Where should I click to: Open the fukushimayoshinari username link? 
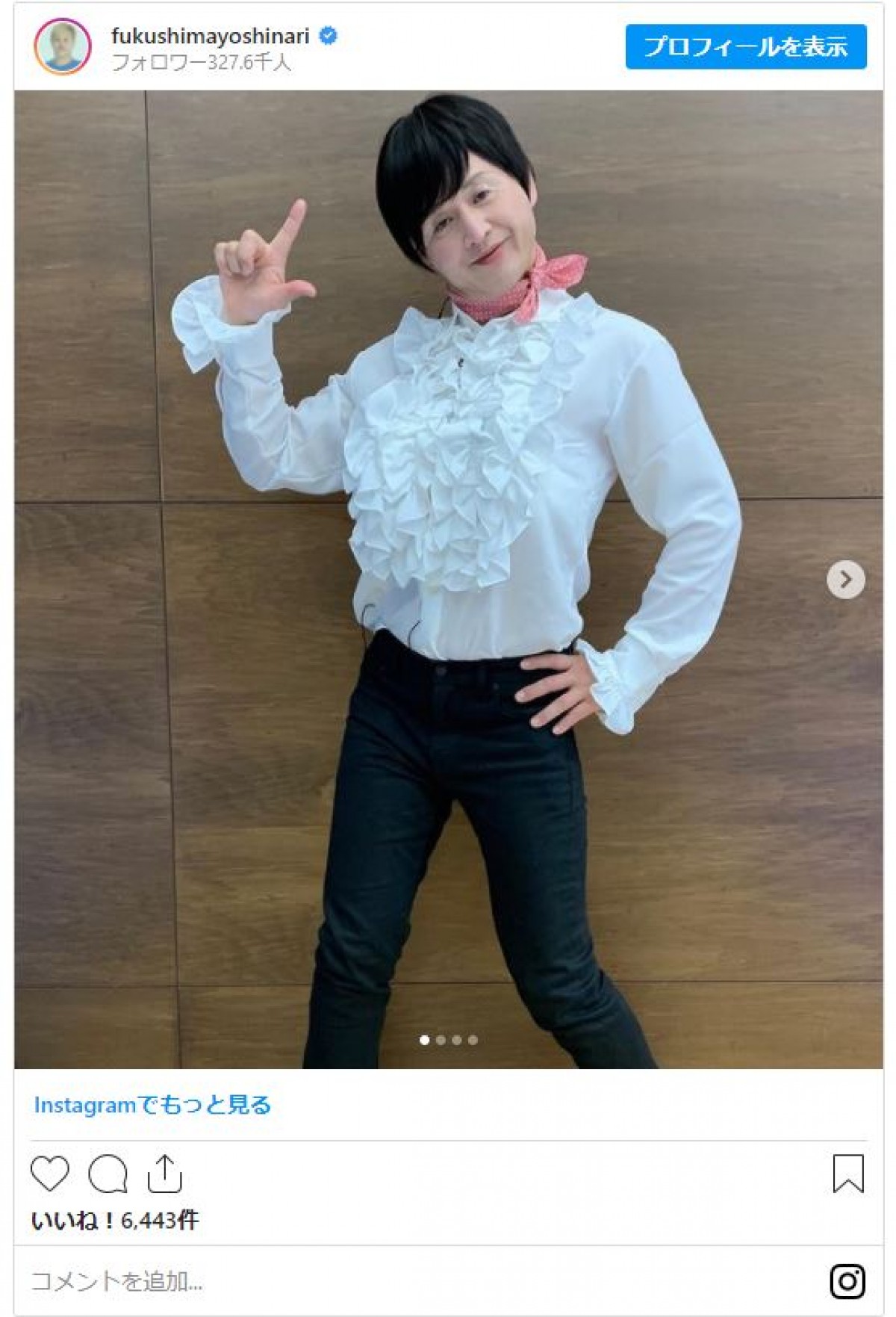click(210, 35)
